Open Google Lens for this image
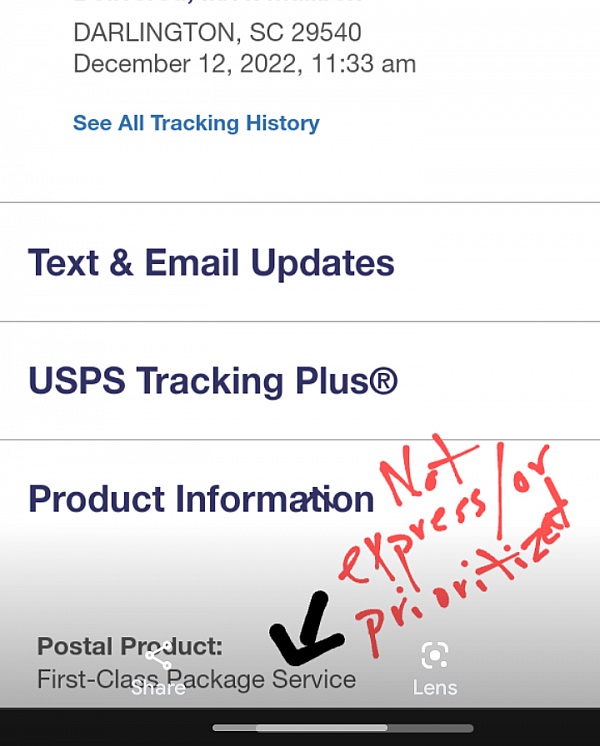600x746 pixels. pos(435,669)
